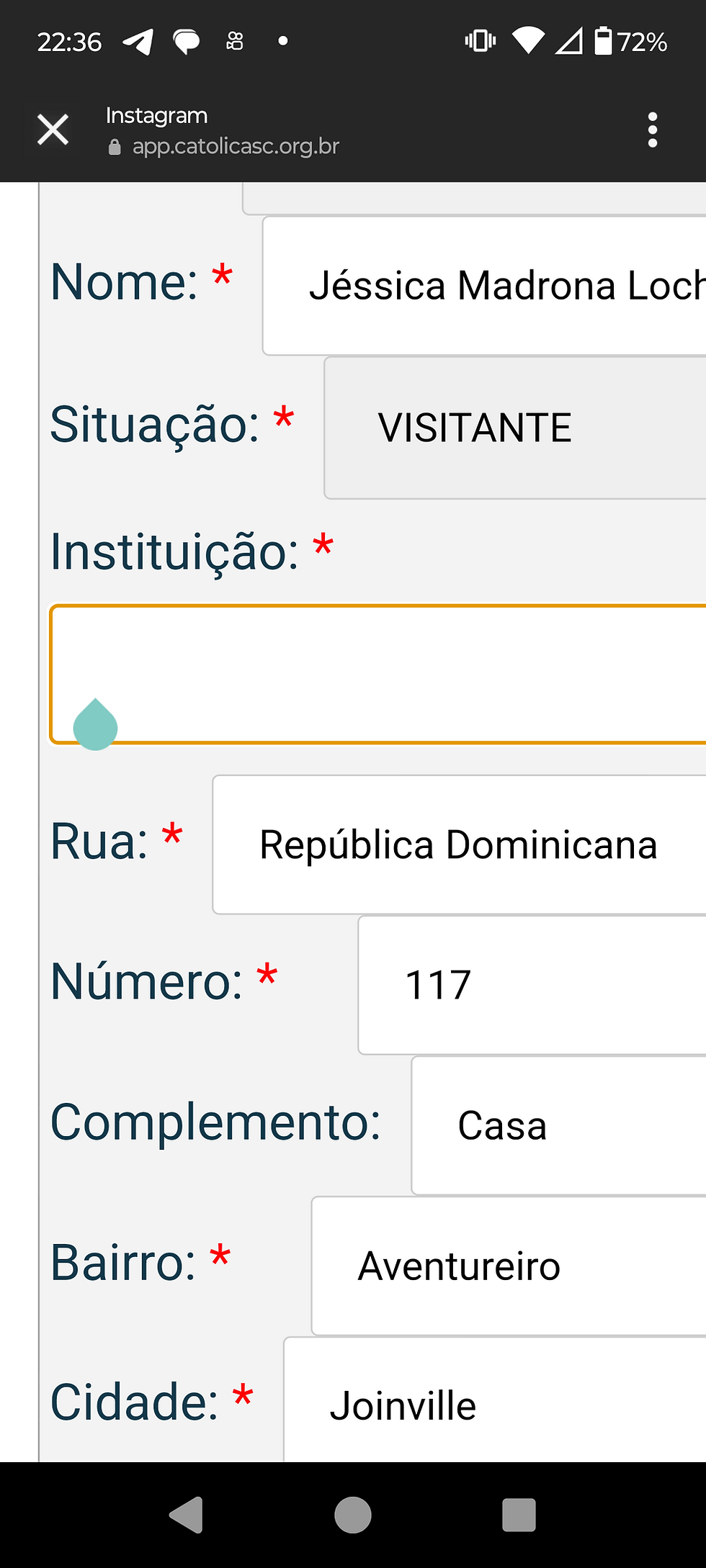Edit the Rua field
Viewport: 706px width, 1568px height.
point(459,844)
